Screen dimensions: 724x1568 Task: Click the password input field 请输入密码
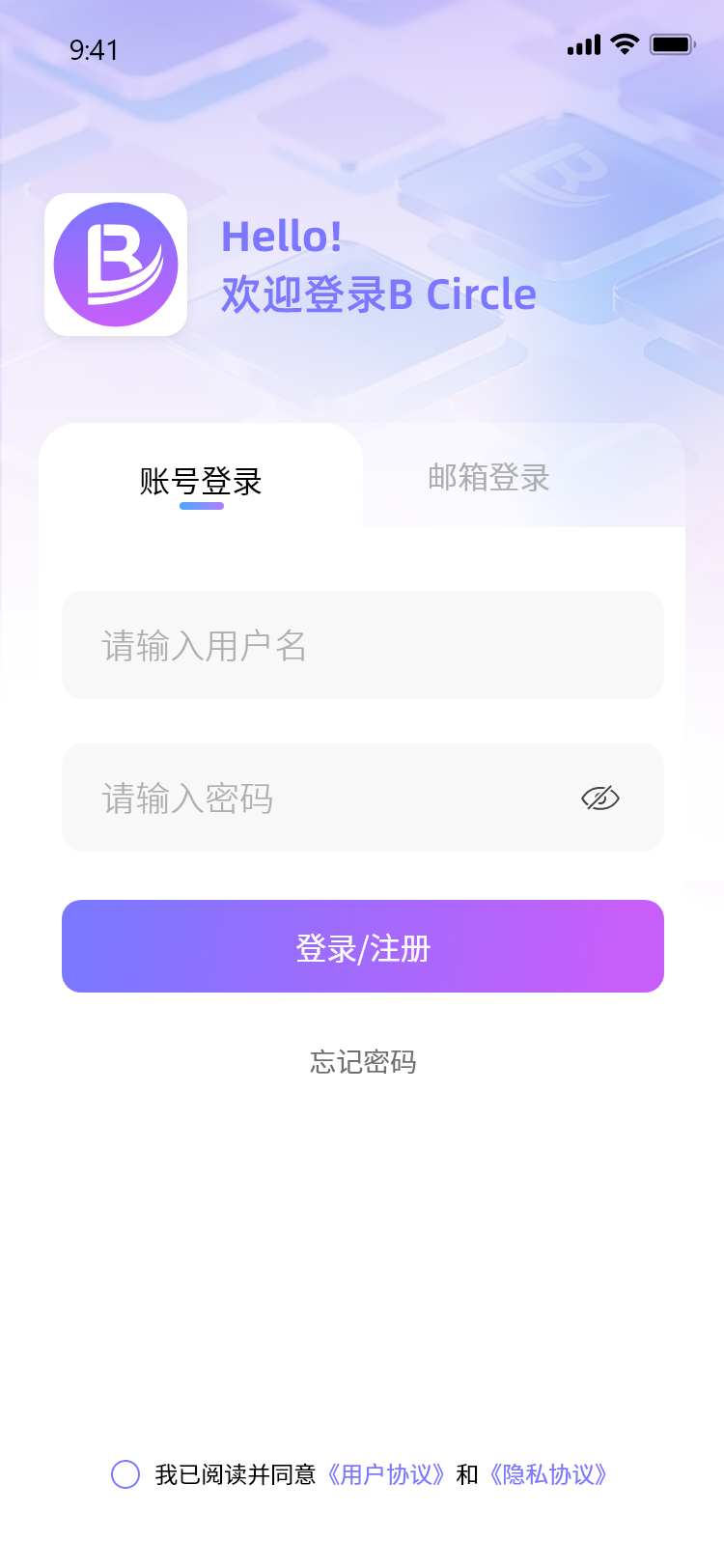click(290, 798)
